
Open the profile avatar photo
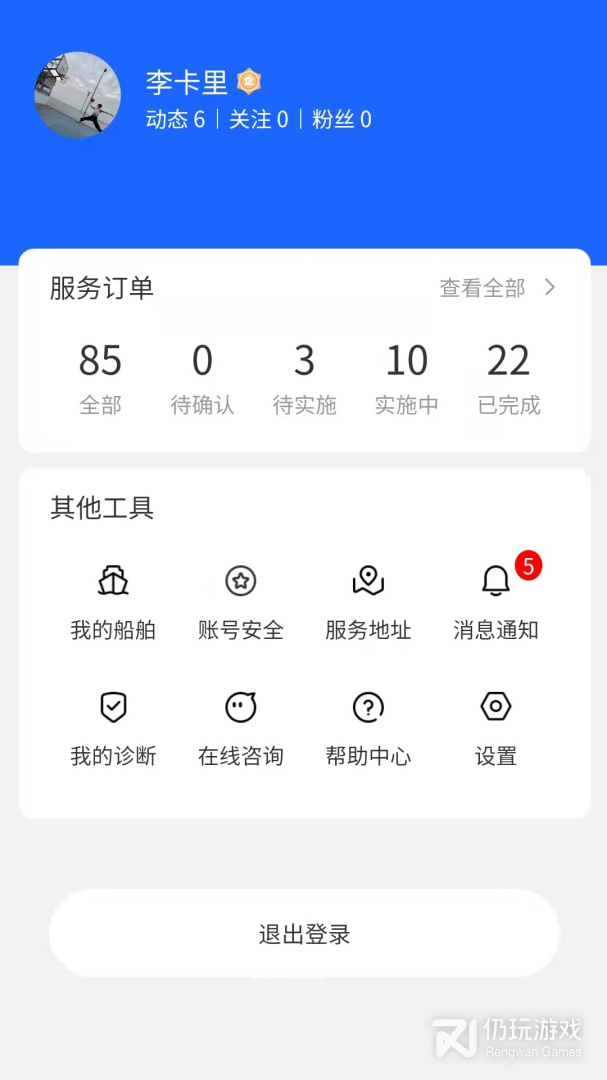point(78,95)
